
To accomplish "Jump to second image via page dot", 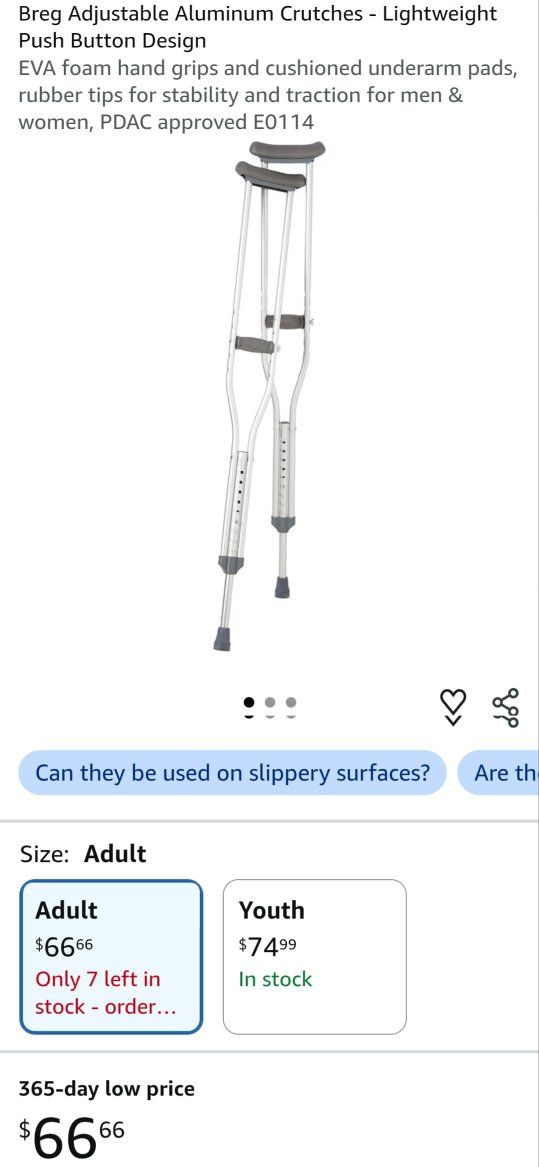I will click(x=270, y=702).
